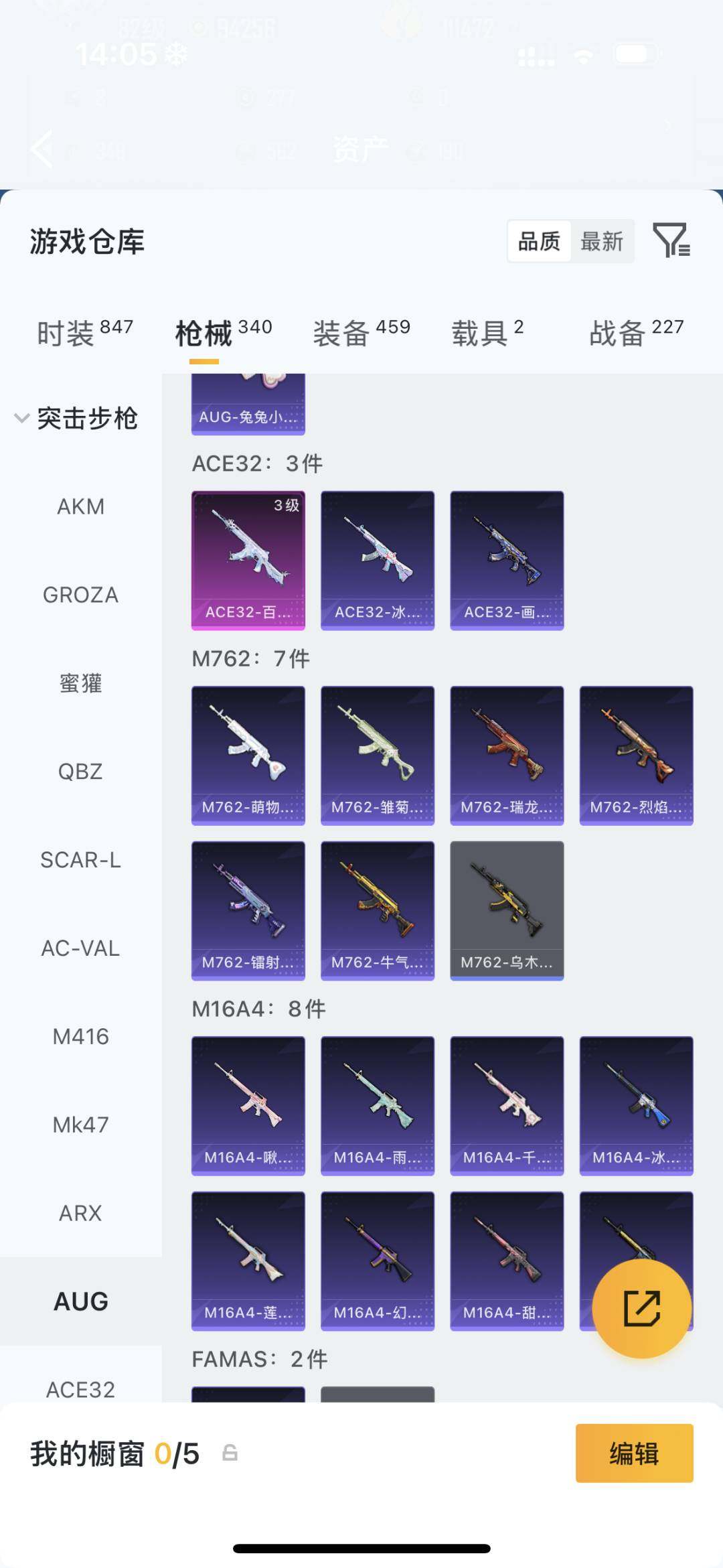Tap the yellow share floating button

pos(642,1309)
